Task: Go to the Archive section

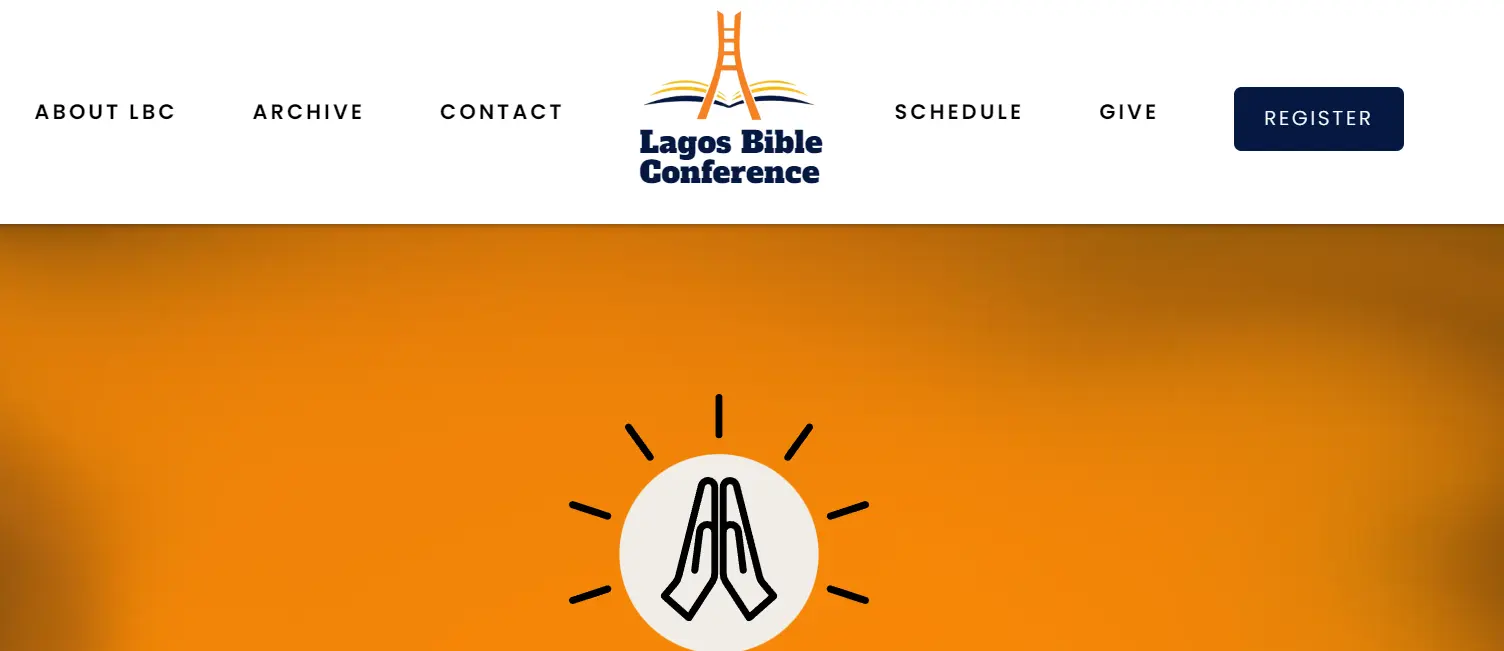Action: 308,112
